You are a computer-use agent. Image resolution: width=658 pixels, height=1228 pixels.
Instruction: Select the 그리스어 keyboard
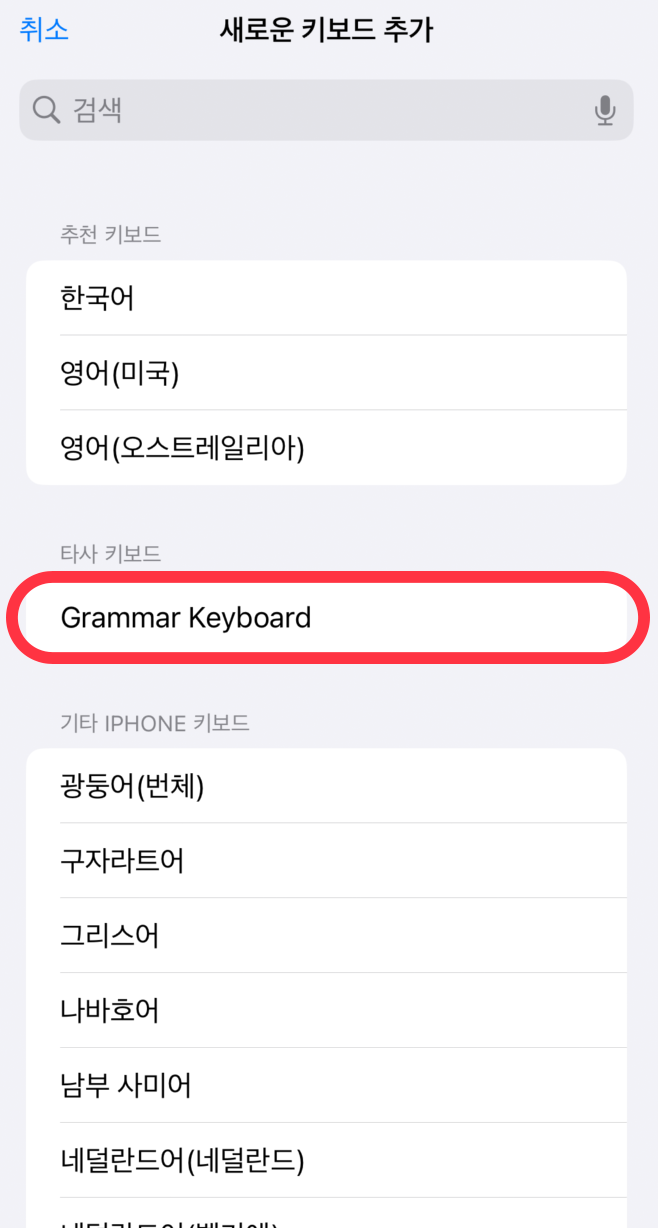[326, 936]
